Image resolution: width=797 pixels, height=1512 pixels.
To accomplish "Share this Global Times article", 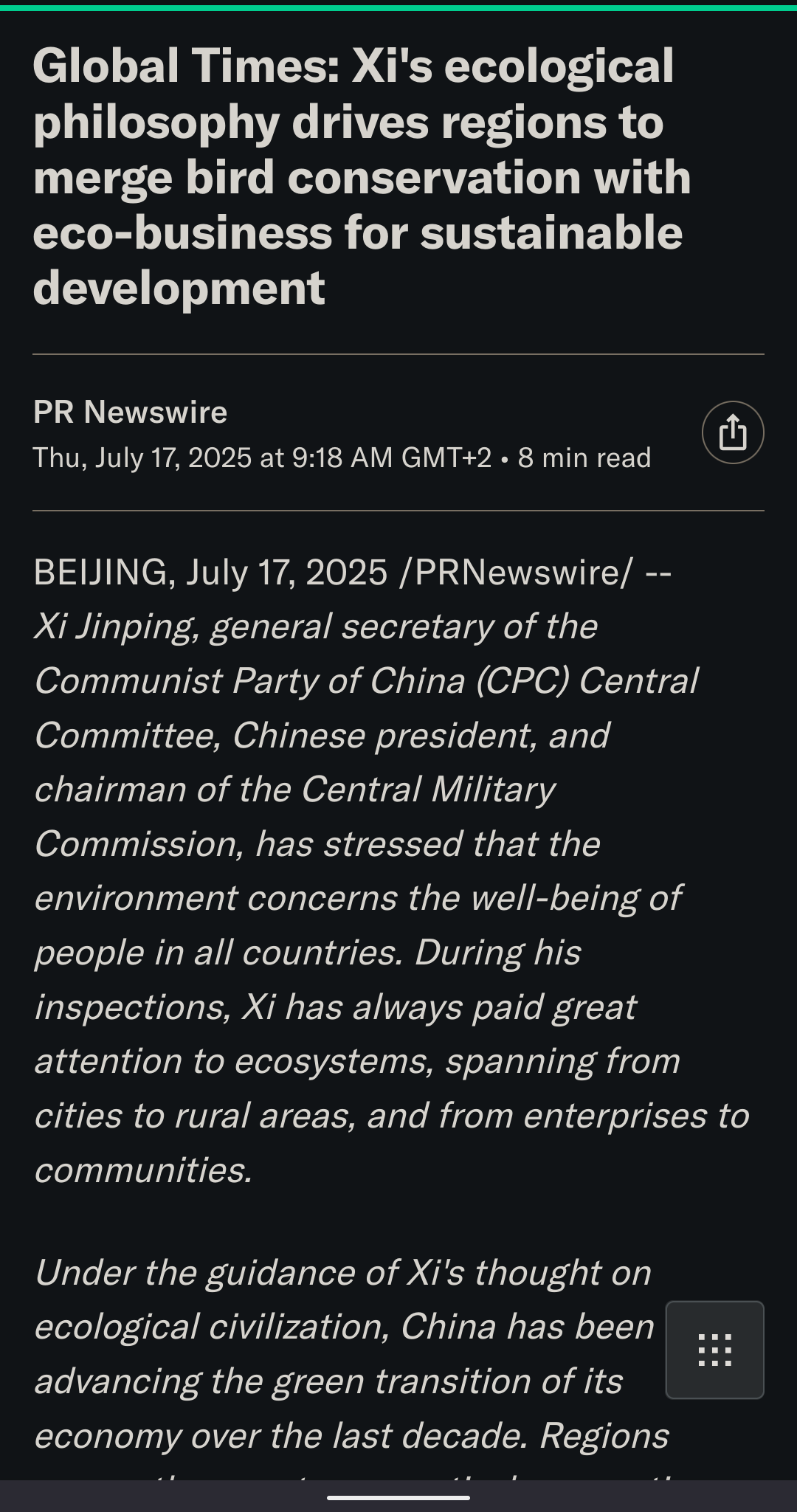I will pos(732,432).
